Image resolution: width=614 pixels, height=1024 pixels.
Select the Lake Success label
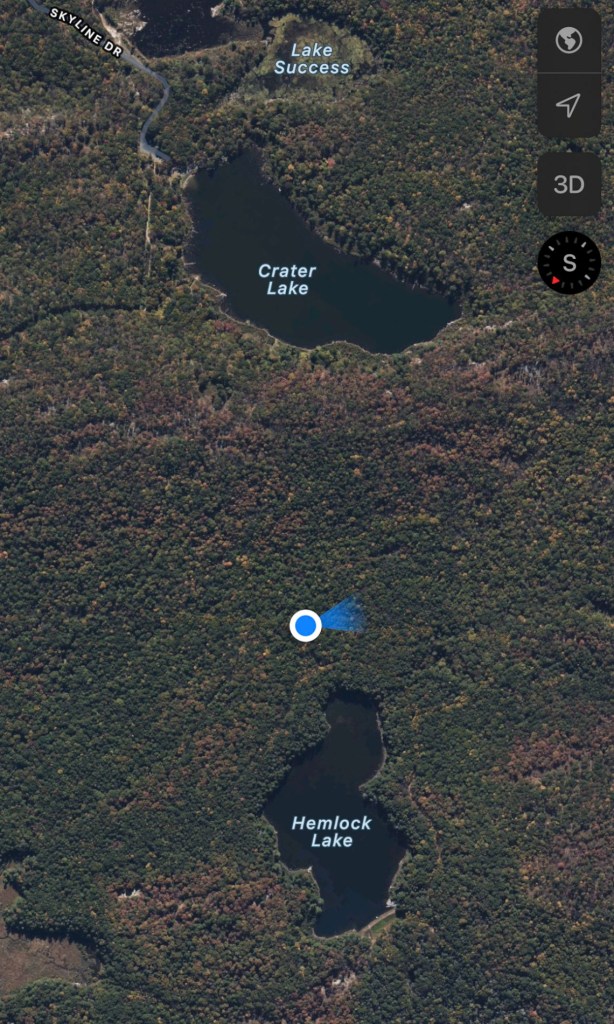(312, 59)
